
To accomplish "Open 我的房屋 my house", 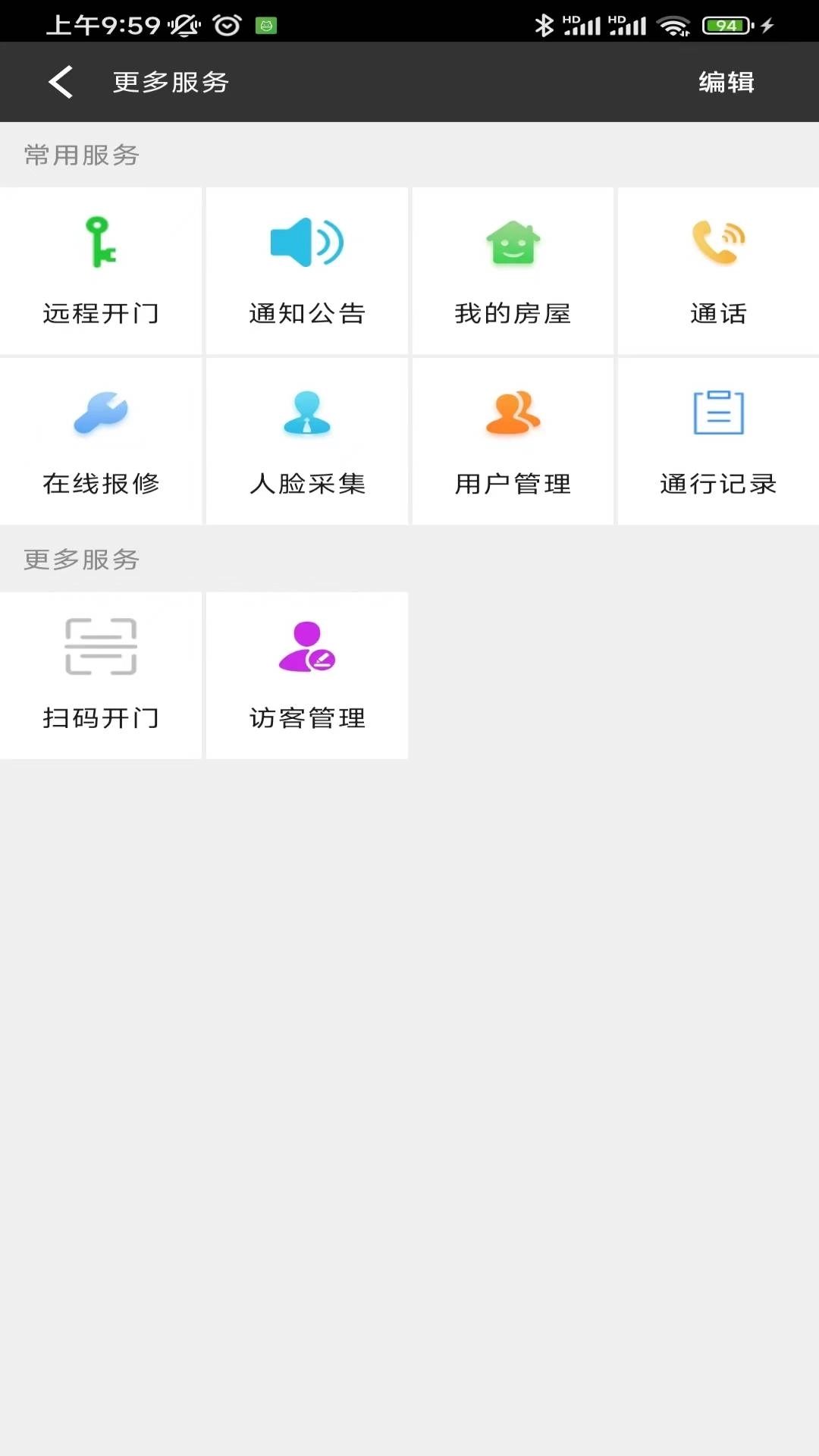I will pyautogui.click(x=513, y=271).
